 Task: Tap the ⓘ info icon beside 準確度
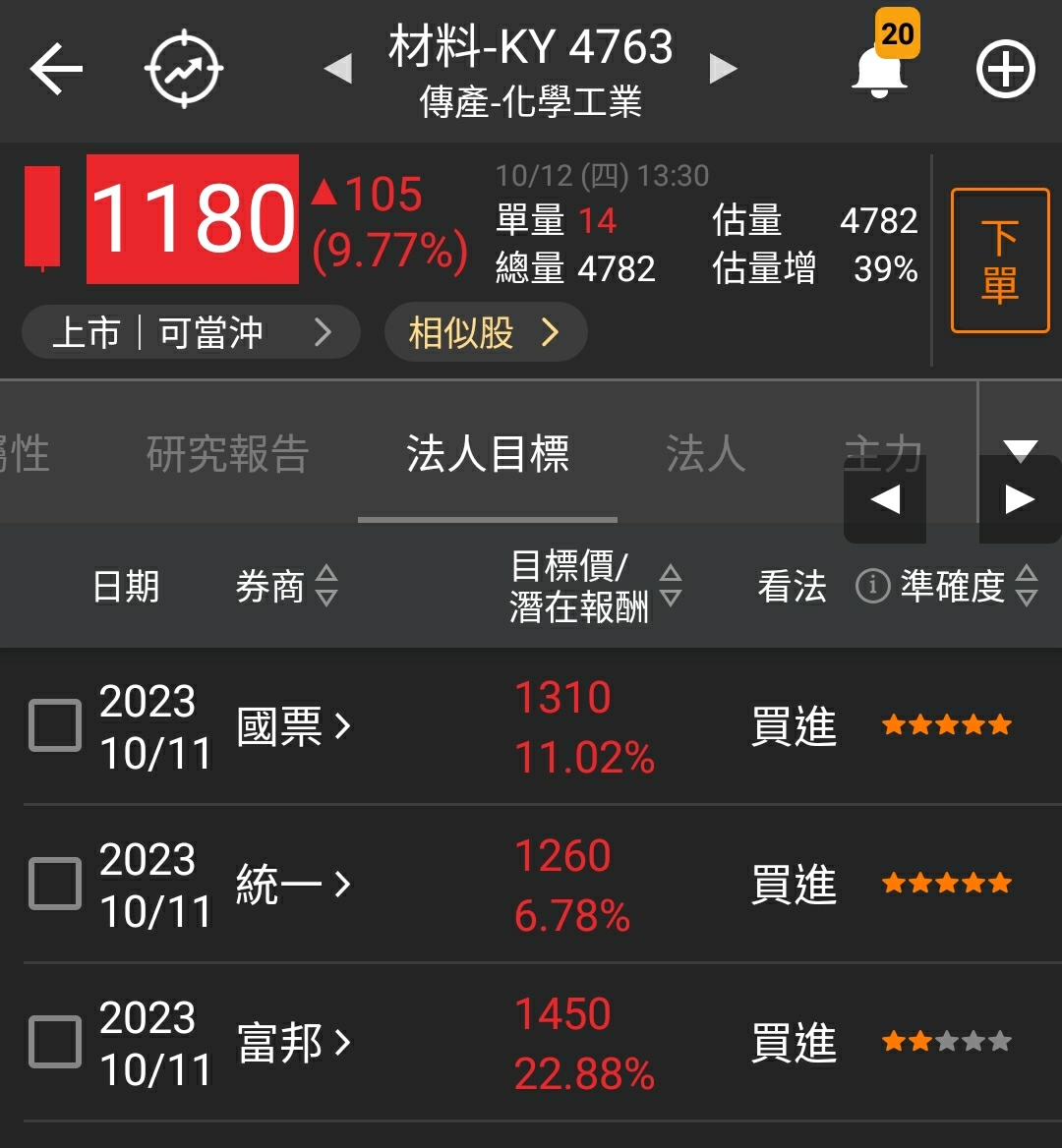click(x=873, y=586)
